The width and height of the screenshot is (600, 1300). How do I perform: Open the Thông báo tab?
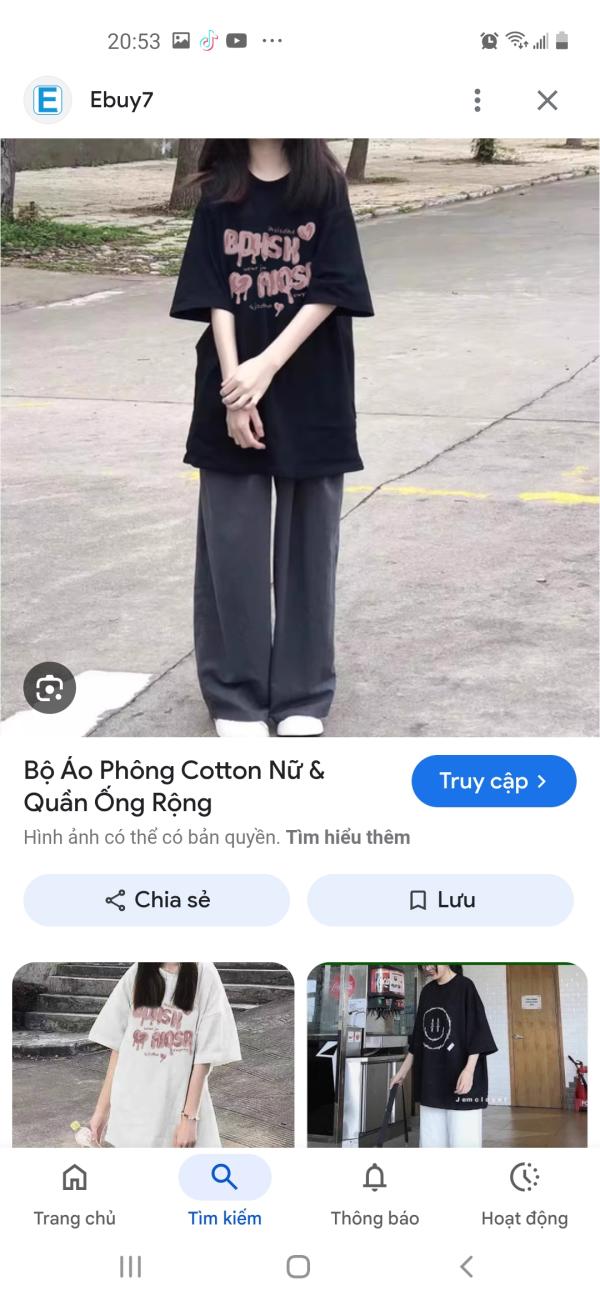(x=375, y=1192)
